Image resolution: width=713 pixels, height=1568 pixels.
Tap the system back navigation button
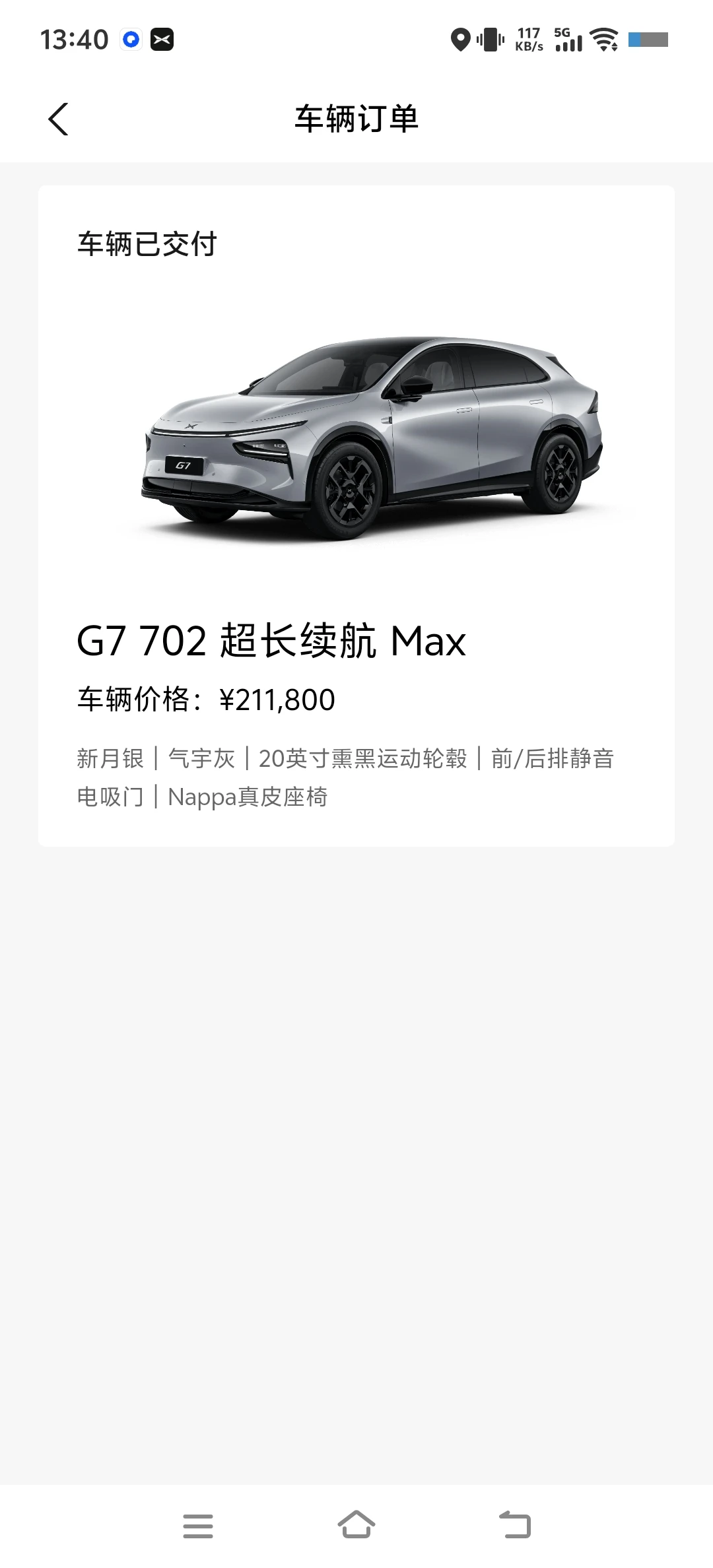coord(515,1524)
